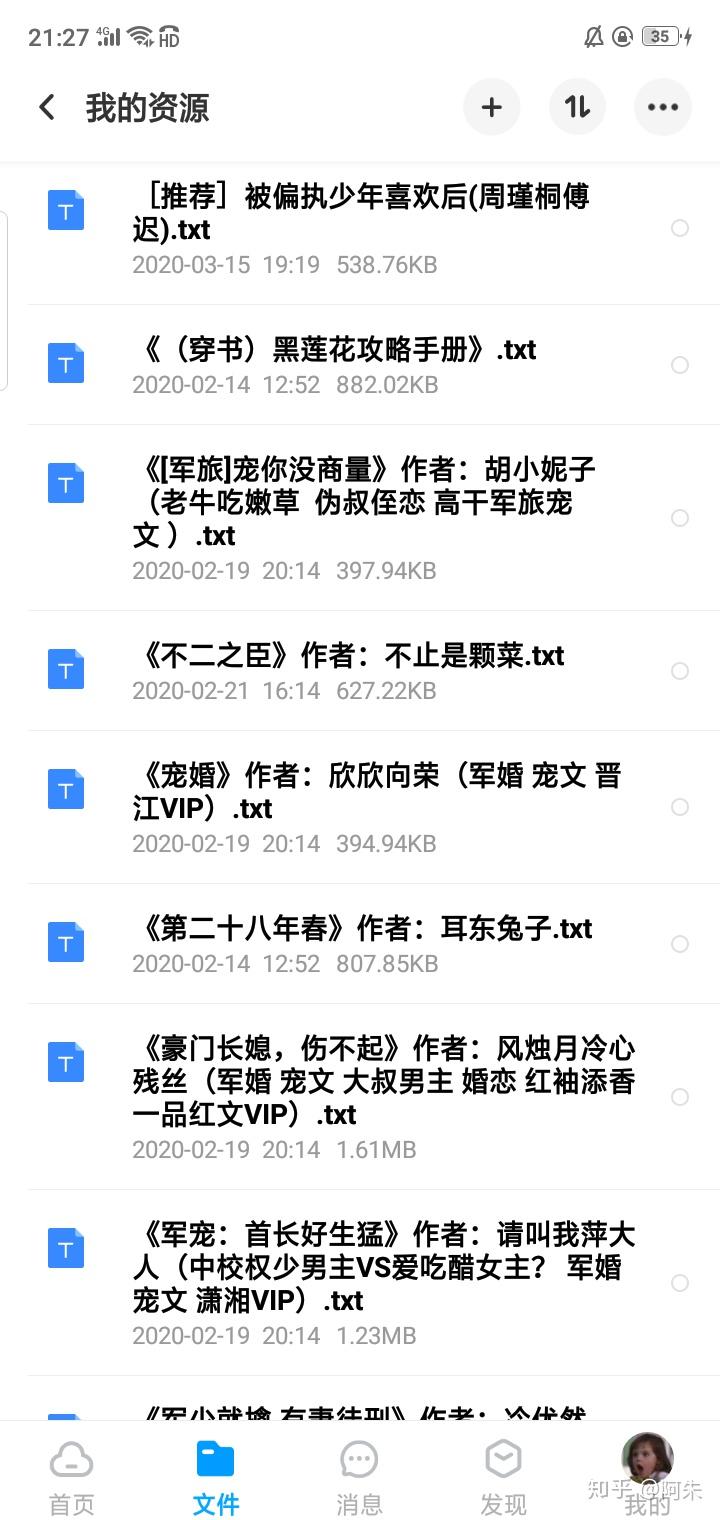
Task: Select the 不二之臣 file circle
Action: pos(680,671)
